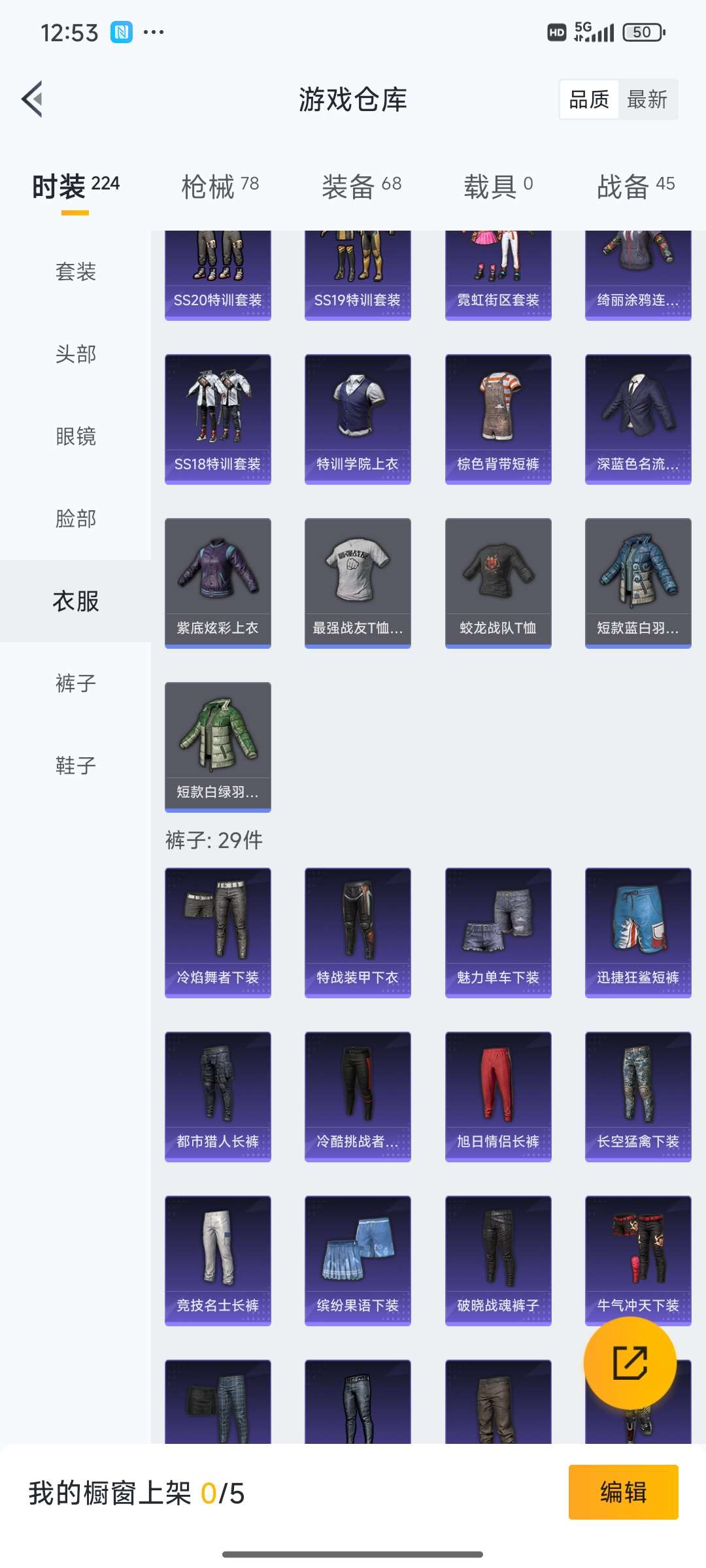This screenshot has width=706, height=1568.
Task: Switch sorting to 最新 newest mode
Action: 647,99
